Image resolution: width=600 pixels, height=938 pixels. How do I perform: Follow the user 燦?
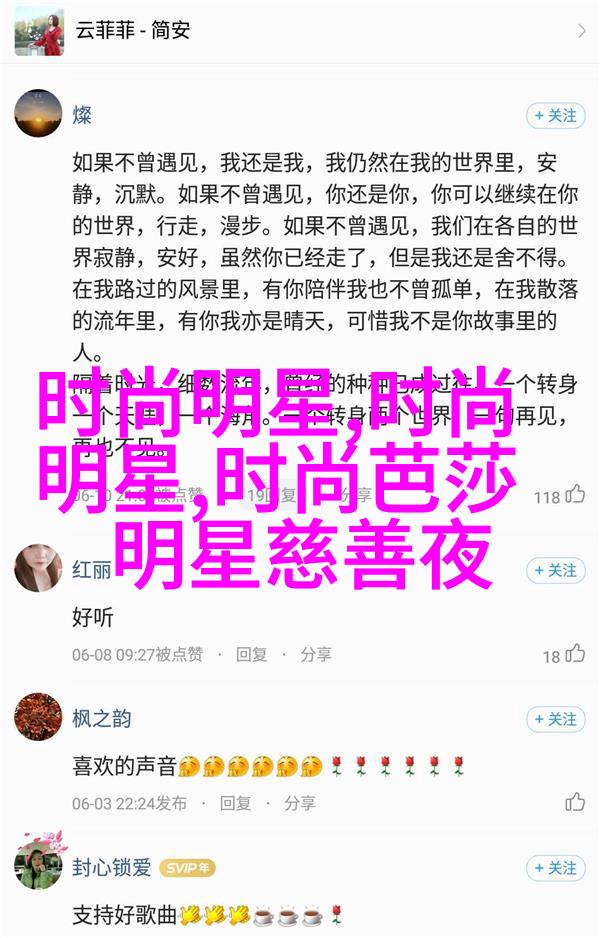click(x=553, y=116)
